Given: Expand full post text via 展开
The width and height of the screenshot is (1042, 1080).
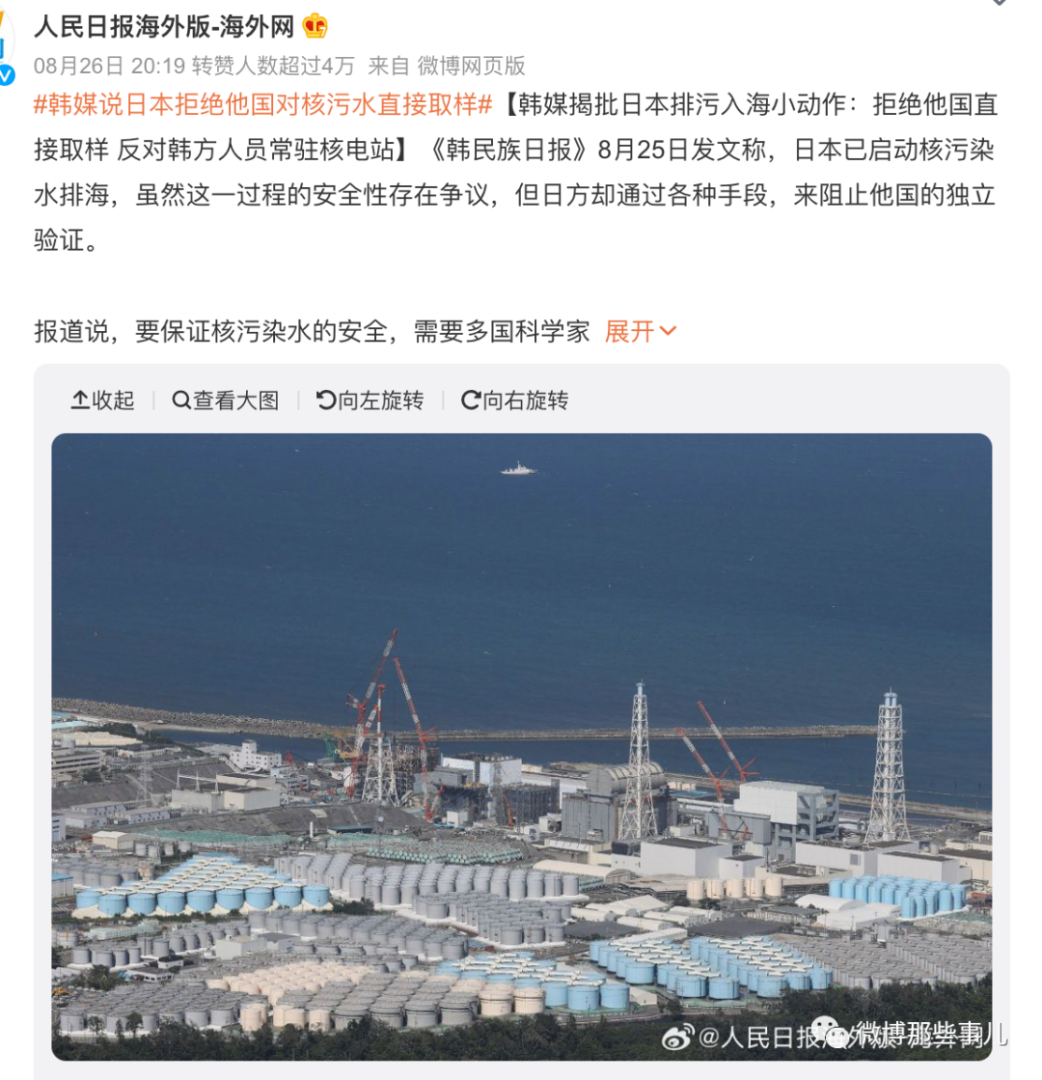Looking at the screenshot, I should pos(640,331).
